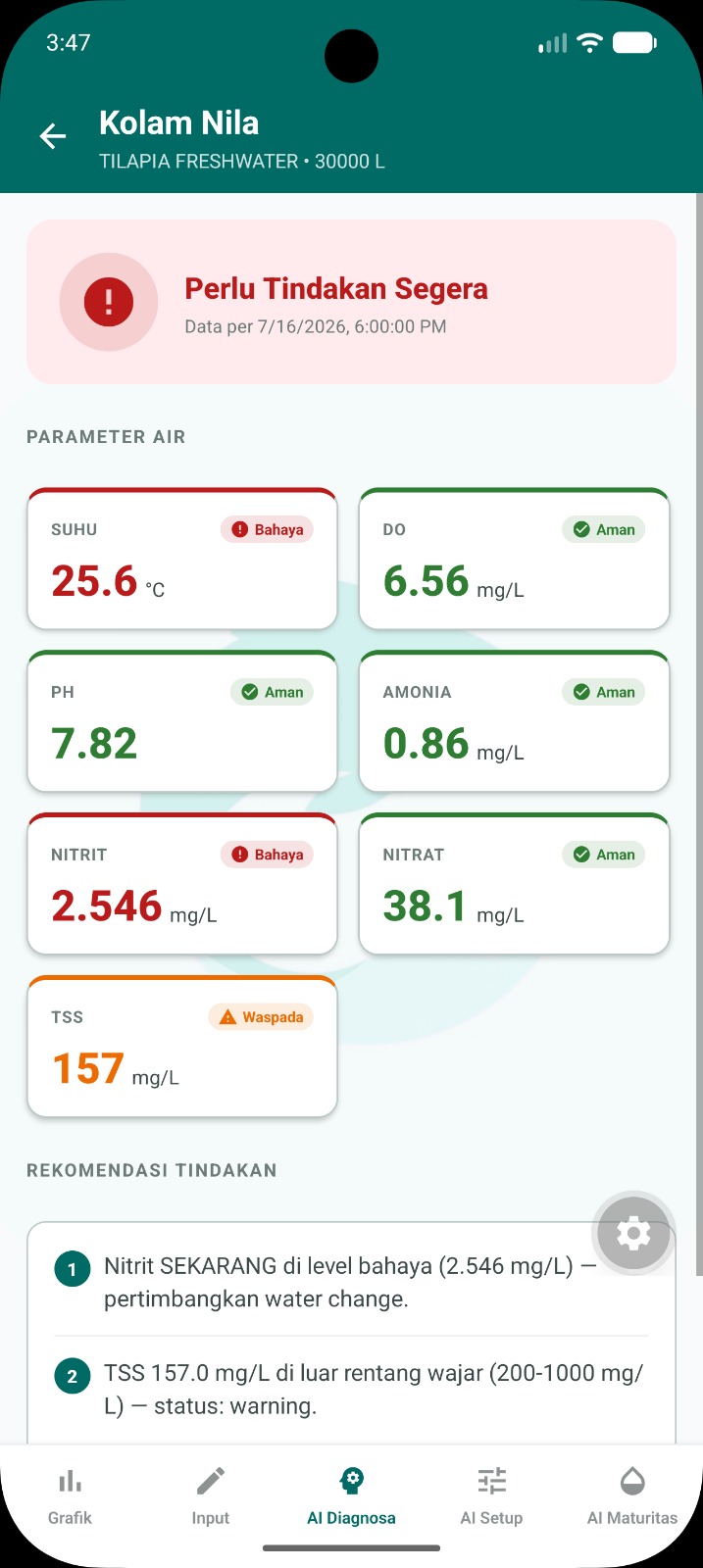Tap the TSS parameter card
Viewport: 703px width, 1568px height.
point(182,1047)
